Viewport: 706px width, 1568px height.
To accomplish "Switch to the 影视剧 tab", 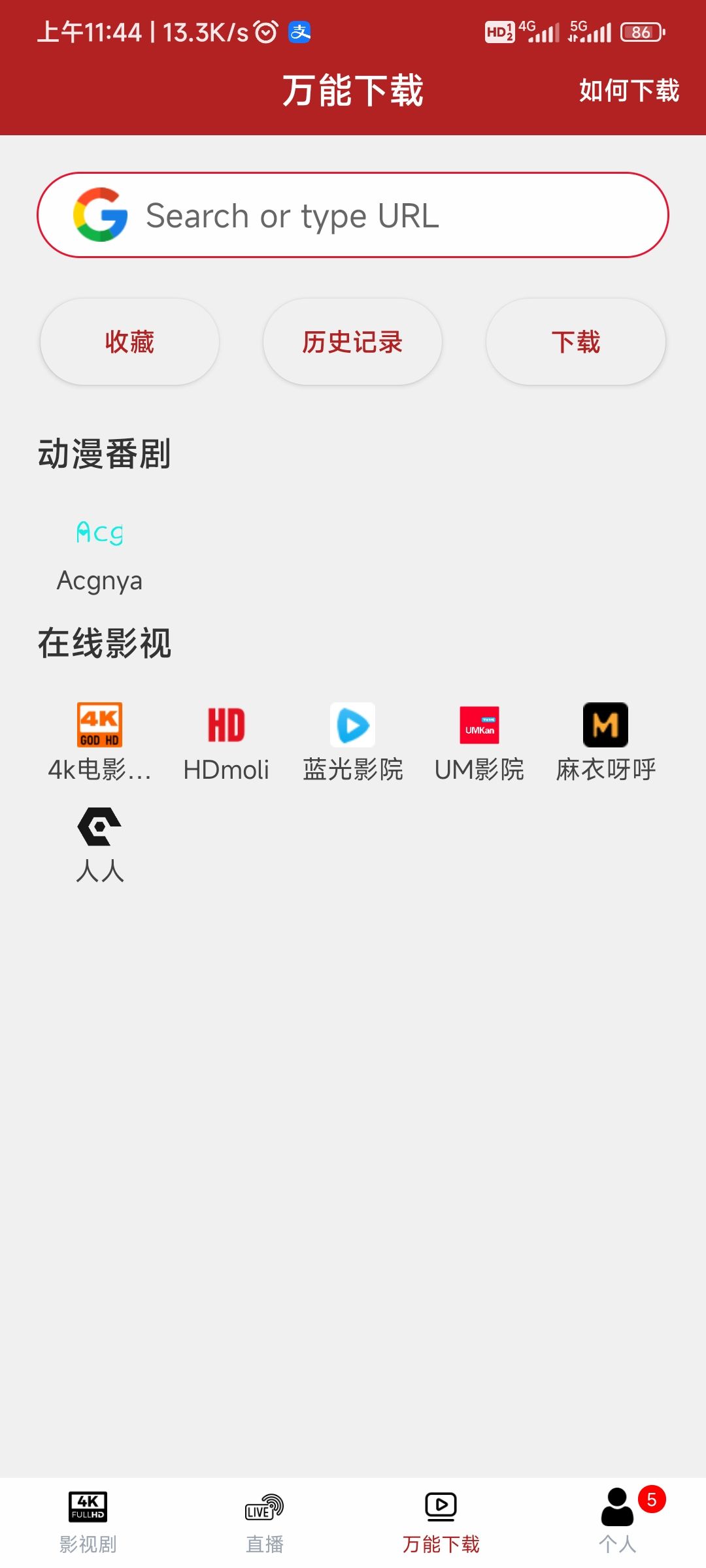I will tap(88, 1522).
